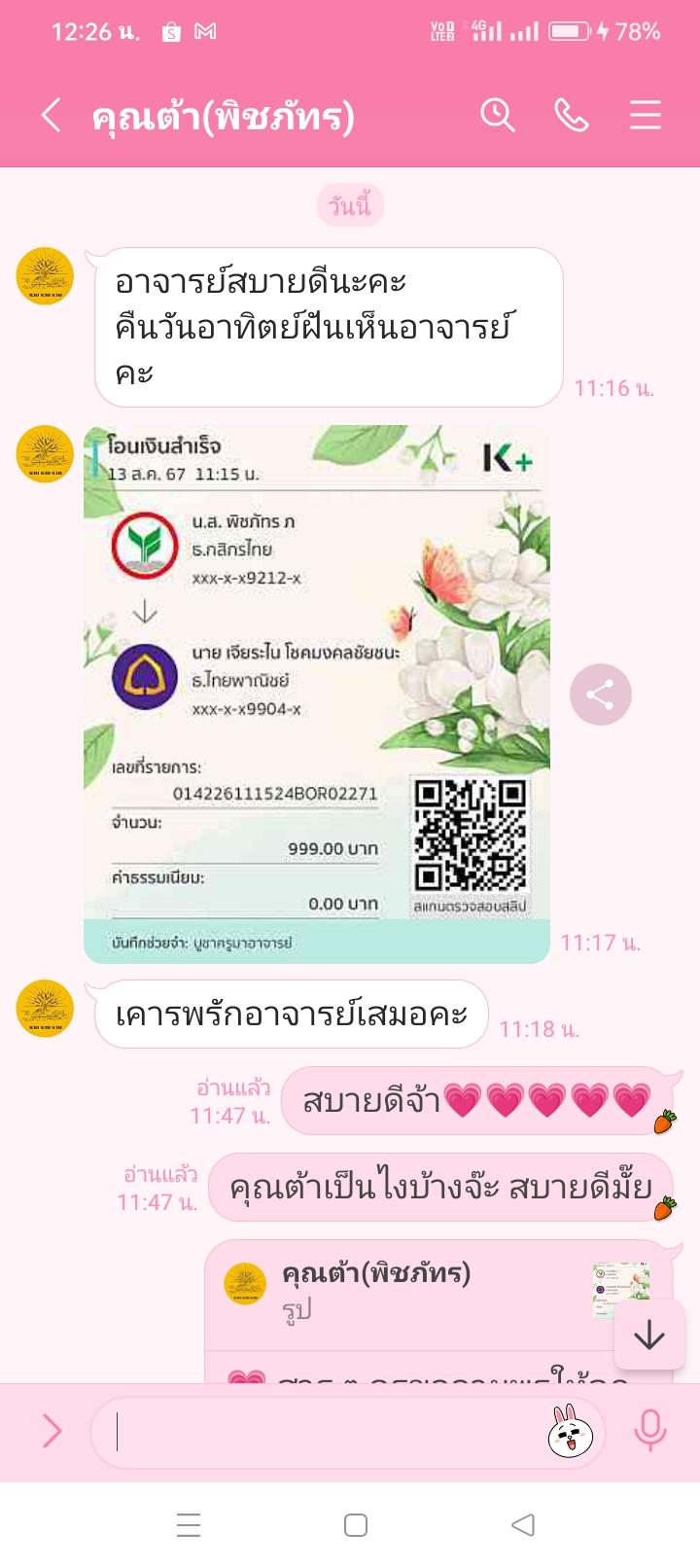Jump to the latest message
This screenshot has width=700, height=1568.
pyautogui.click(x=648, y=1335)
